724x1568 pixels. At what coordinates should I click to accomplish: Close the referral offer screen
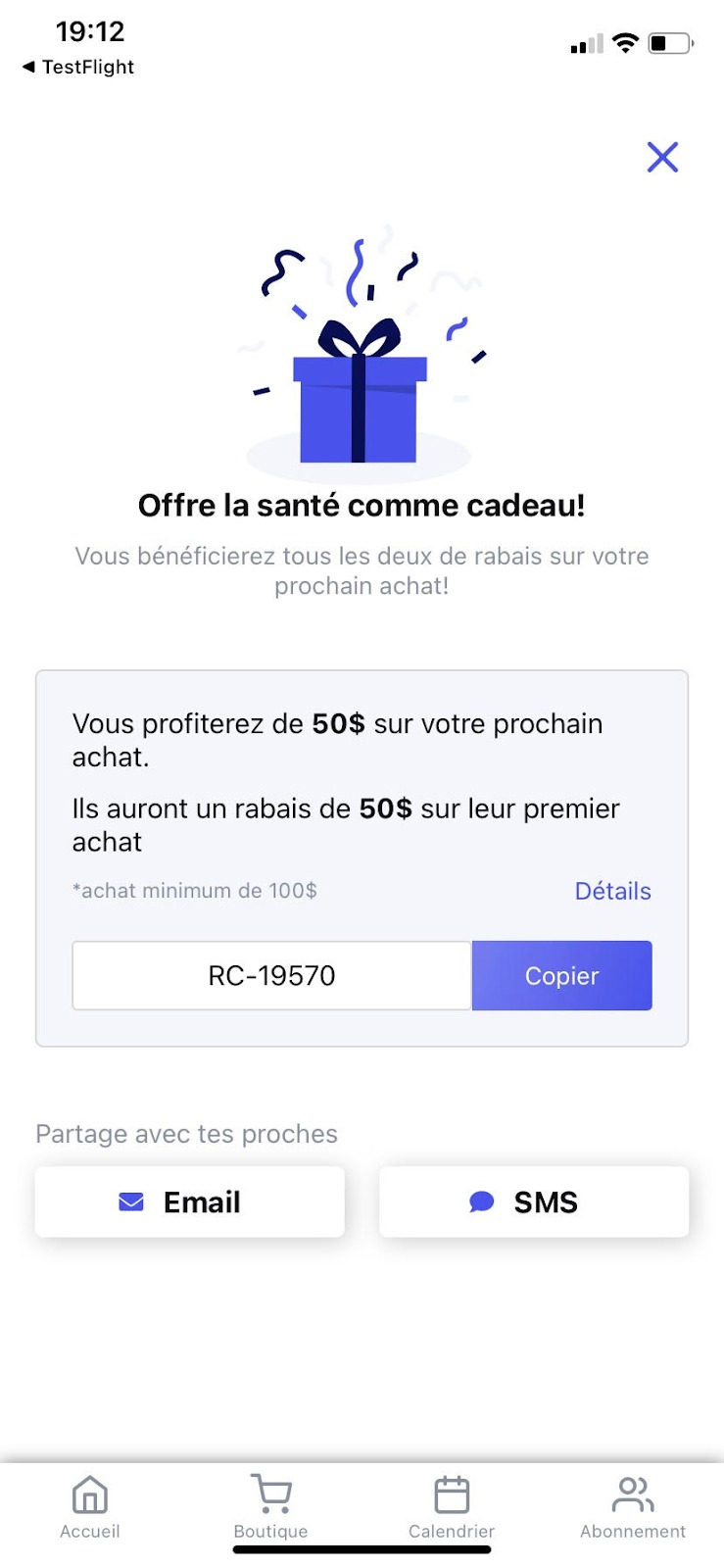(662, 157)
